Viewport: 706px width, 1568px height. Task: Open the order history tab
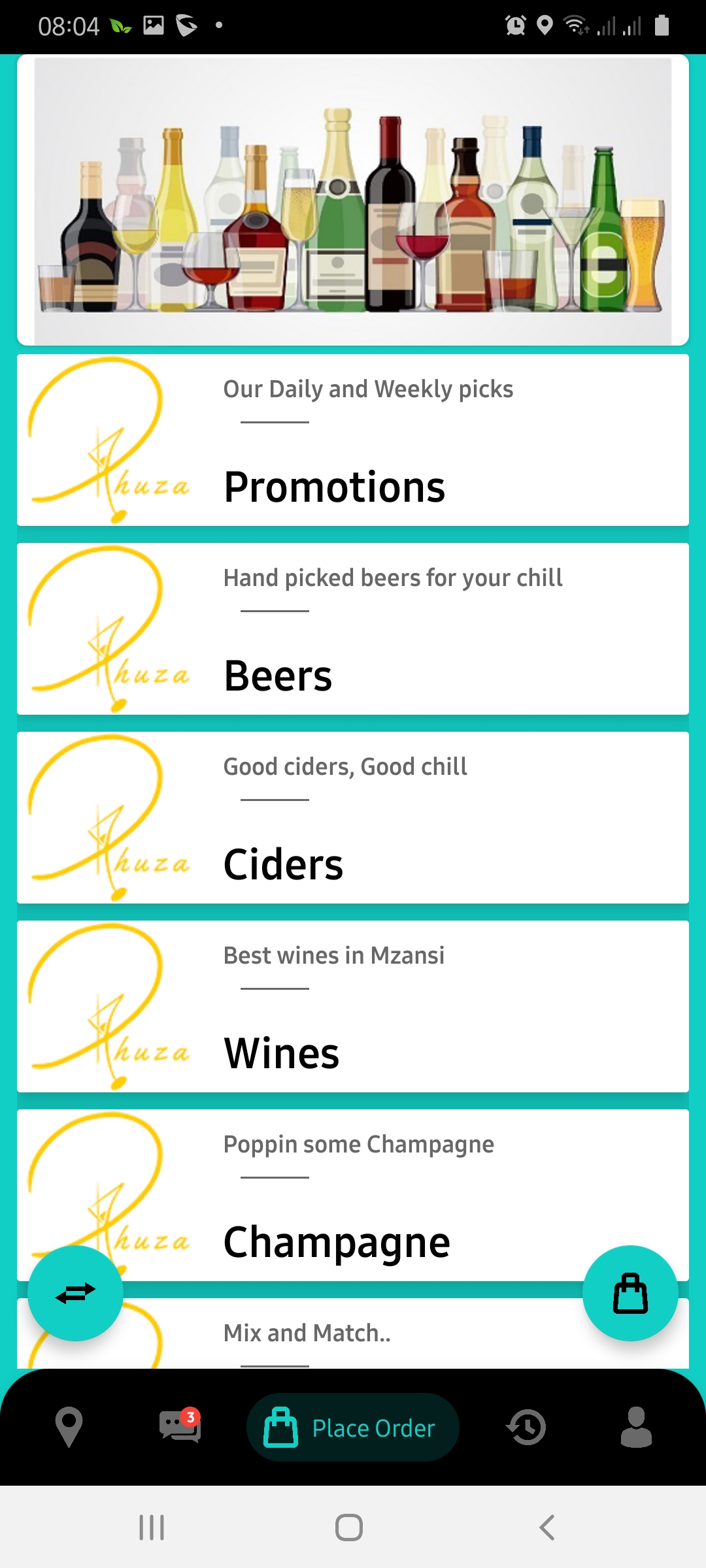tap(527, 1427)
